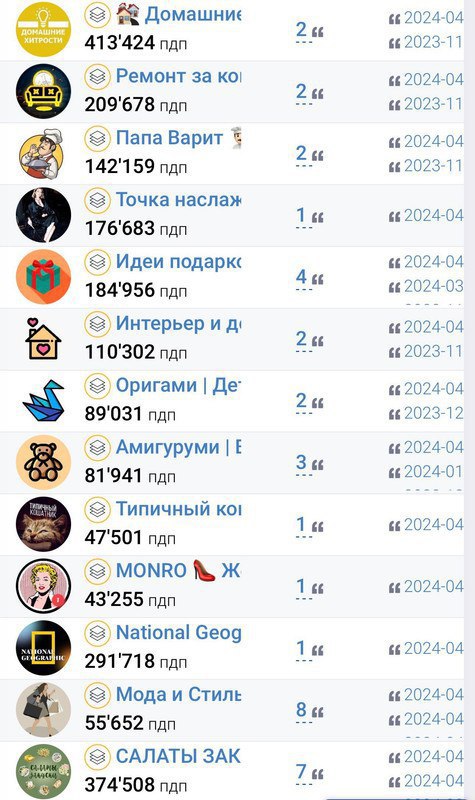This screenshot has height=800, width=475.
Task: Open the Мода и Стиль channel link
Action: [x=179, y=694]
